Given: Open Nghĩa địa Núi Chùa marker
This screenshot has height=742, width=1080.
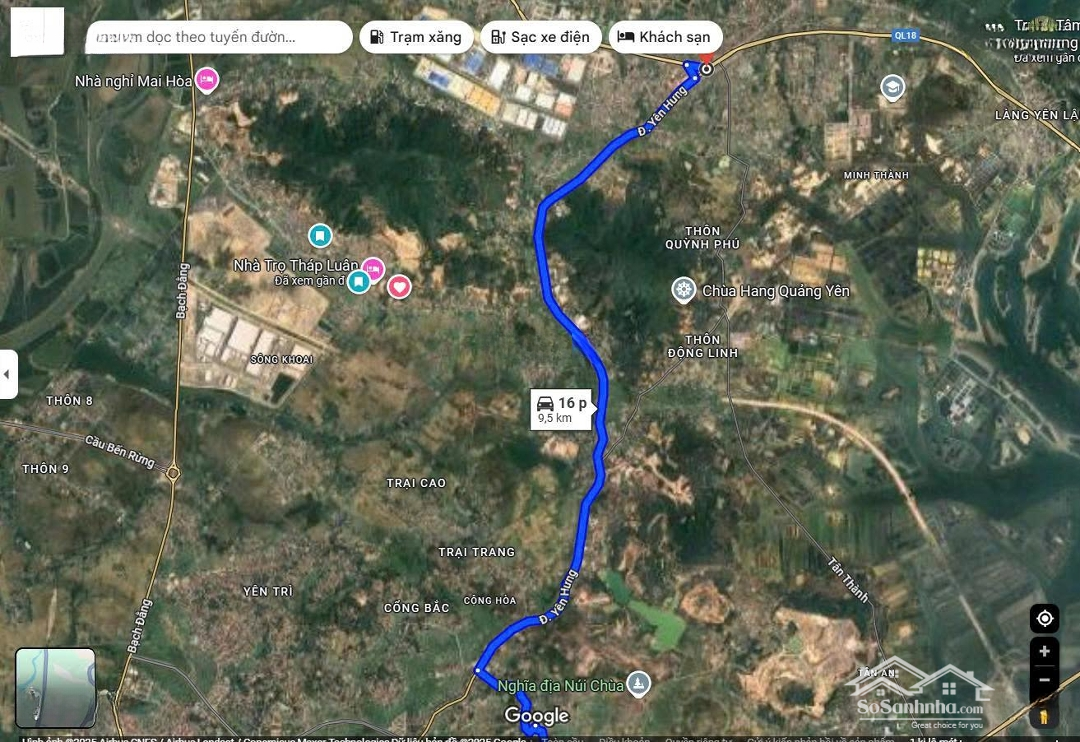Looking at the screenshot, I should coord(638,684).
